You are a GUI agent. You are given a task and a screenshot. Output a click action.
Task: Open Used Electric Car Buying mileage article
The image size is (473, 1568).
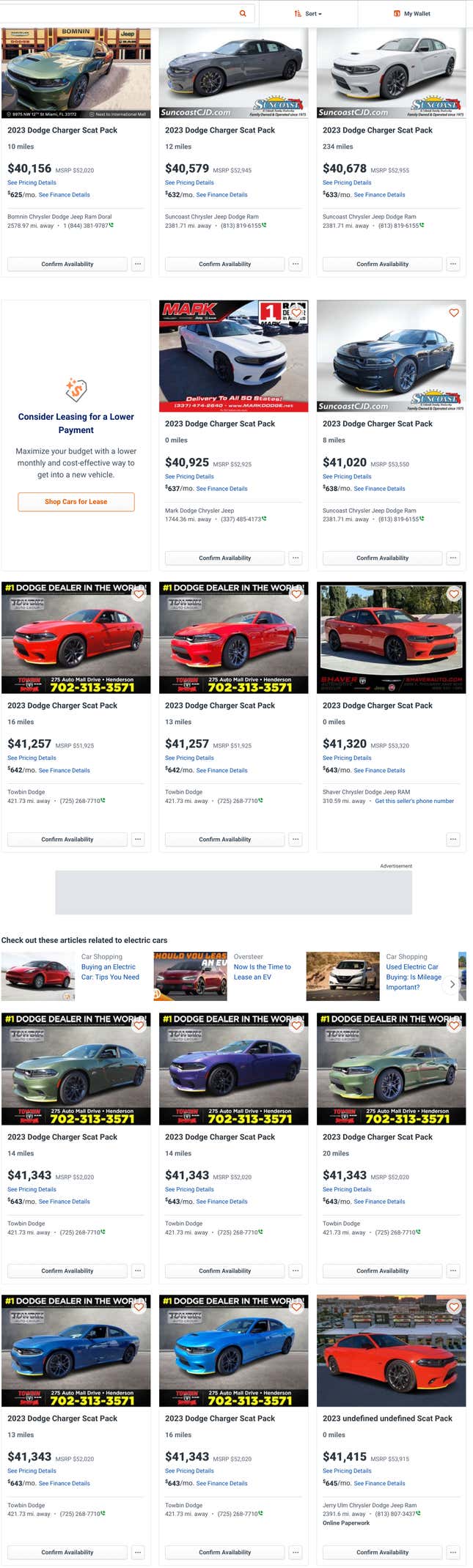point(414,977)
